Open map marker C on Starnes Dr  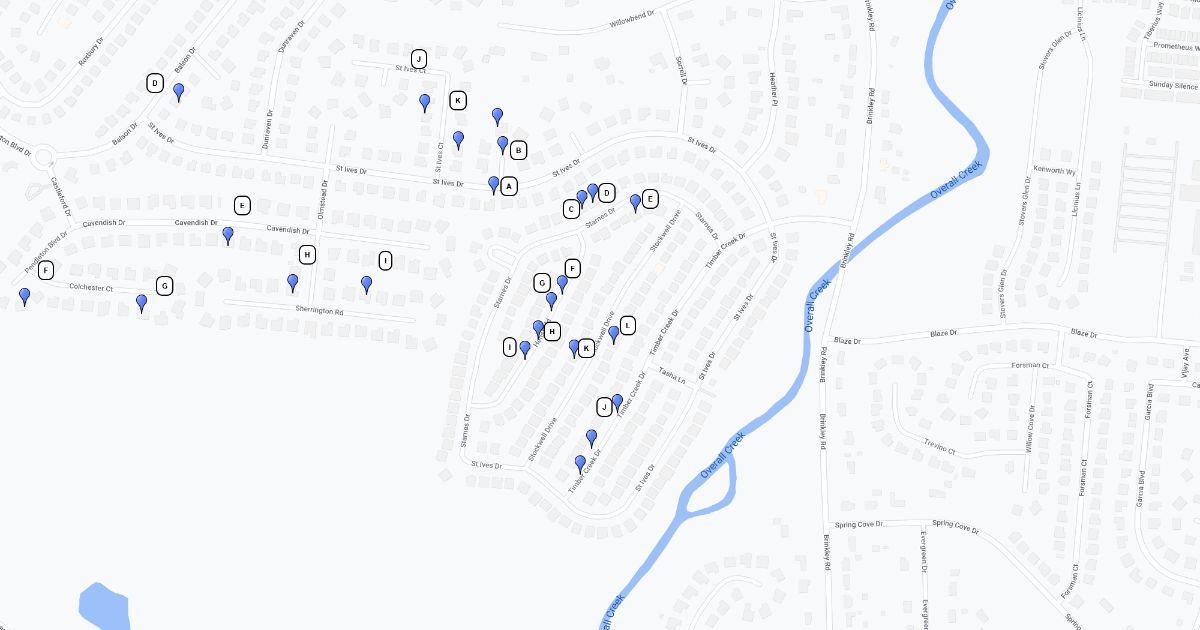click(x=582, y=198)
